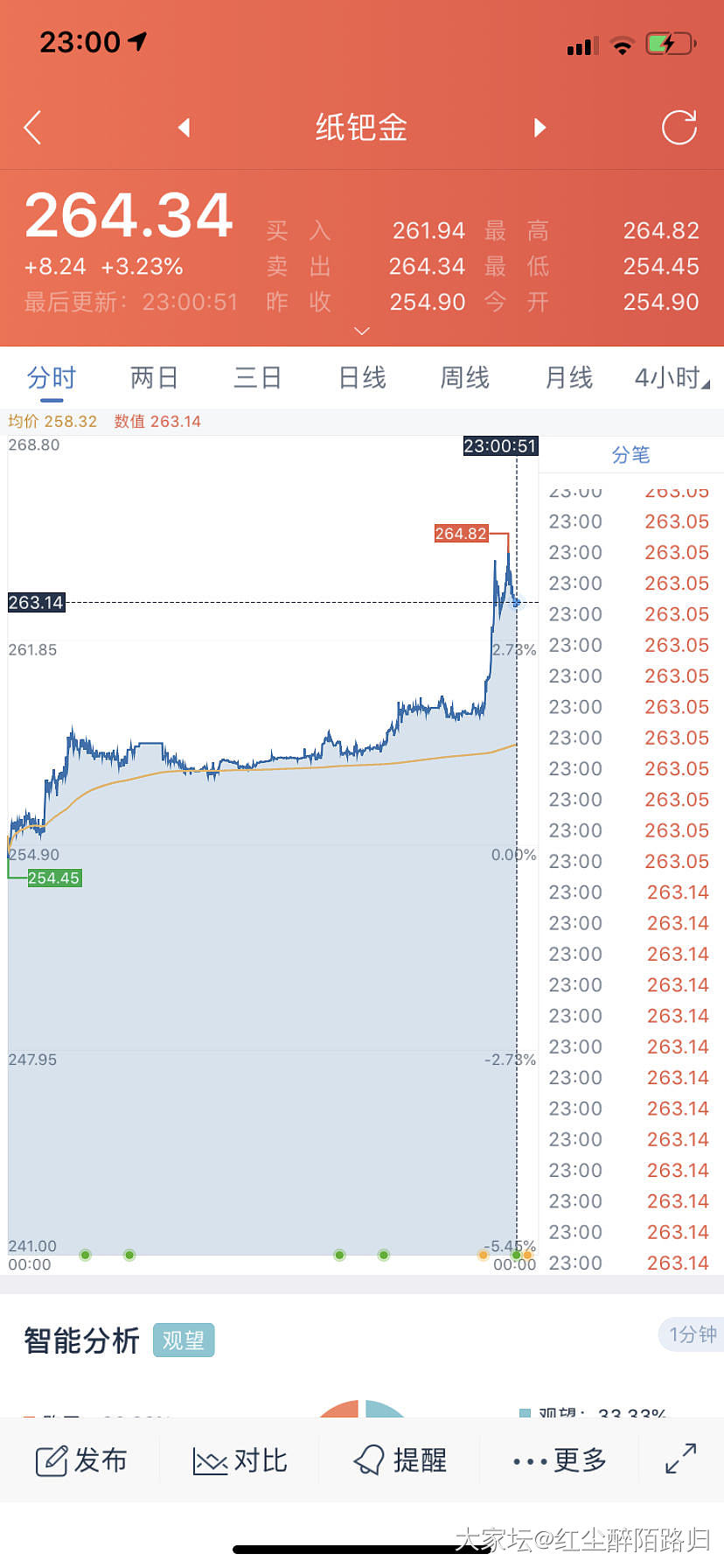Go back using the top-left arrow
The image size is (724, 1568).
tap(32, 128)
